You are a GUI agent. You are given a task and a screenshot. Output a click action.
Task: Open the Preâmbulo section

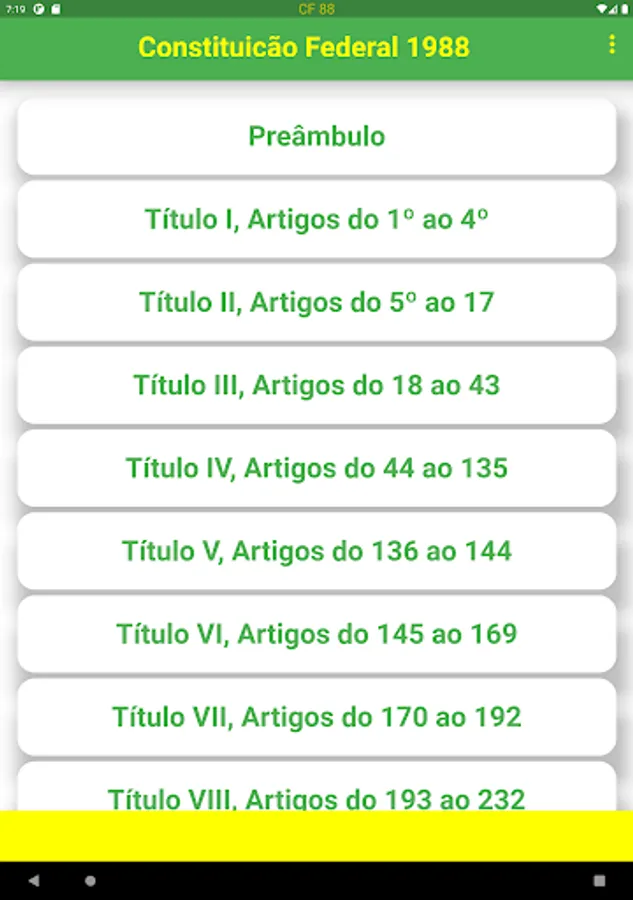316,136
